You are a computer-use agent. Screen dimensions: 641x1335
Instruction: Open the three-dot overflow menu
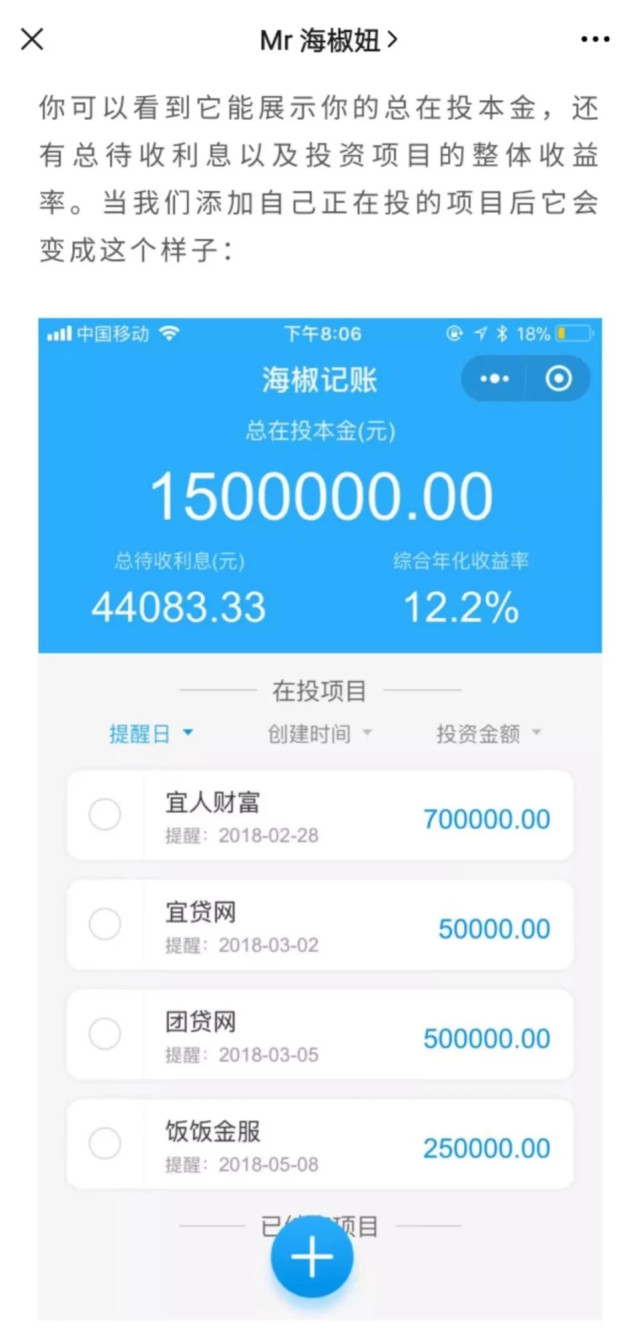pyautogui.click(x=595, y=40)
